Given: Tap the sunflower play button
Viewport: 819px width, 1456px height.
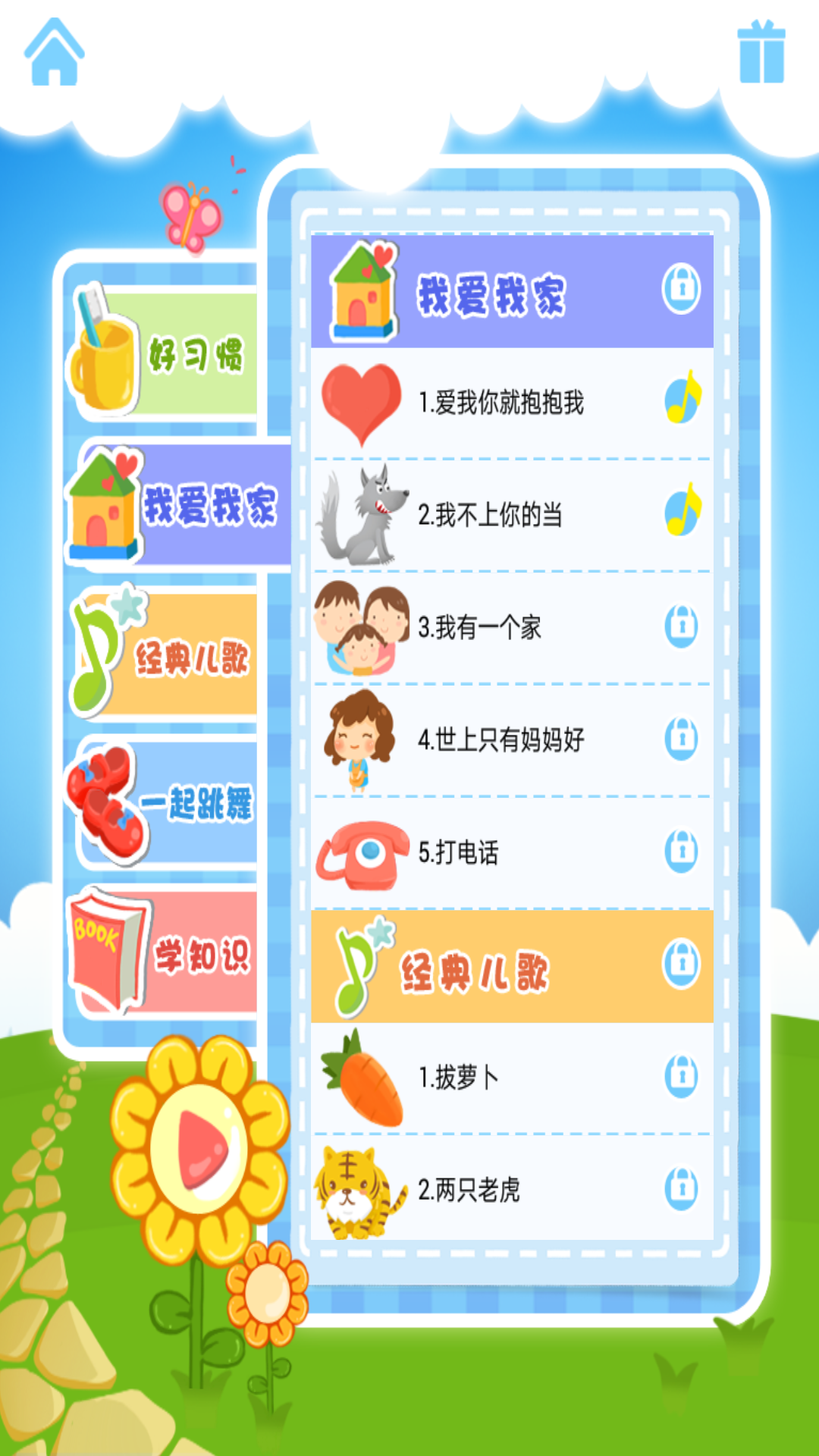Looking at the screenshot, I should pyautogui.click(x=200, y=1149).
